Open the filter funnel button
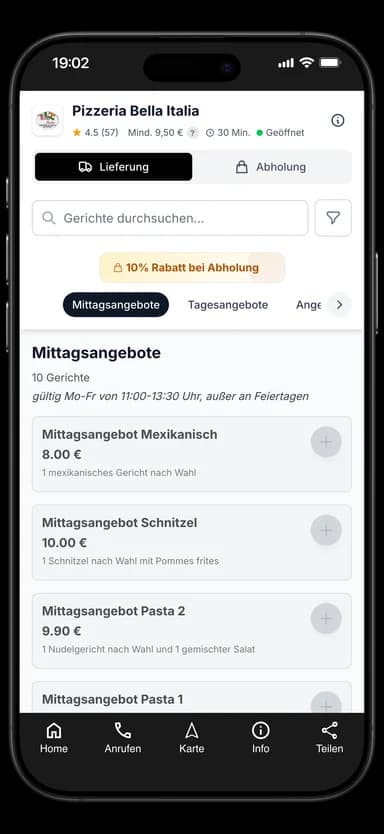 coord(333,218)
